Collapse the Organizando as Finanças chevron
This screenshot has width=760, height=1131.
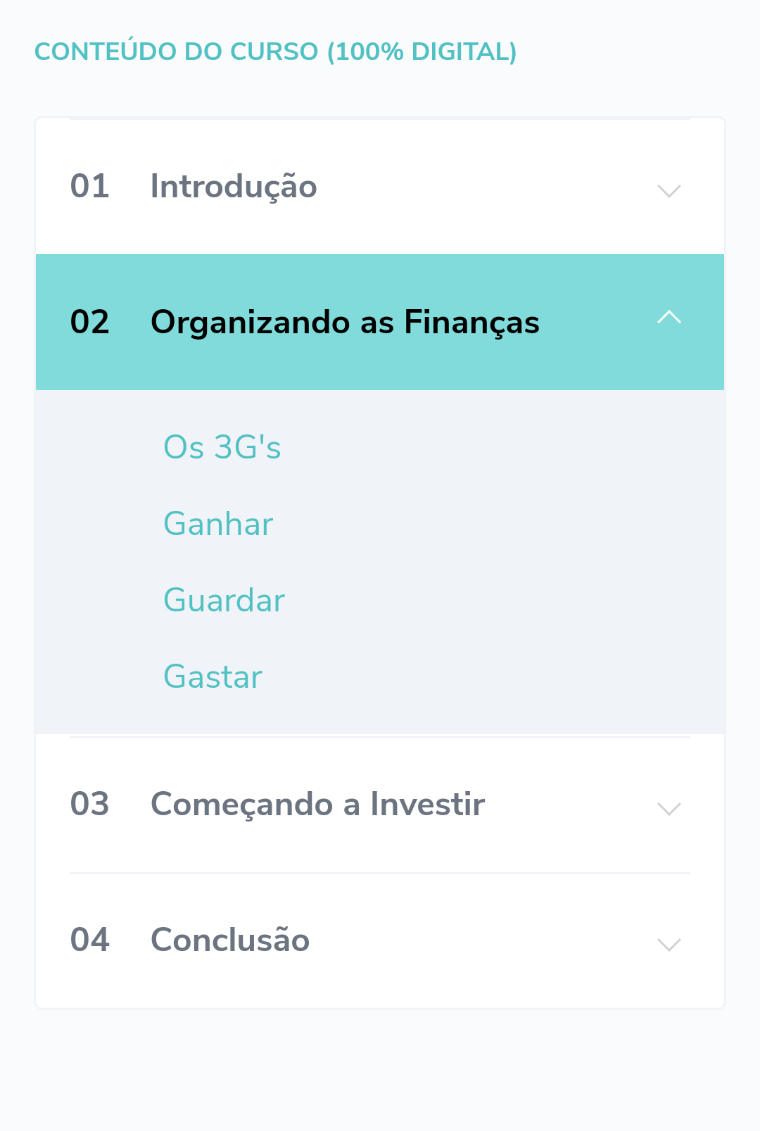coord(668,317)
